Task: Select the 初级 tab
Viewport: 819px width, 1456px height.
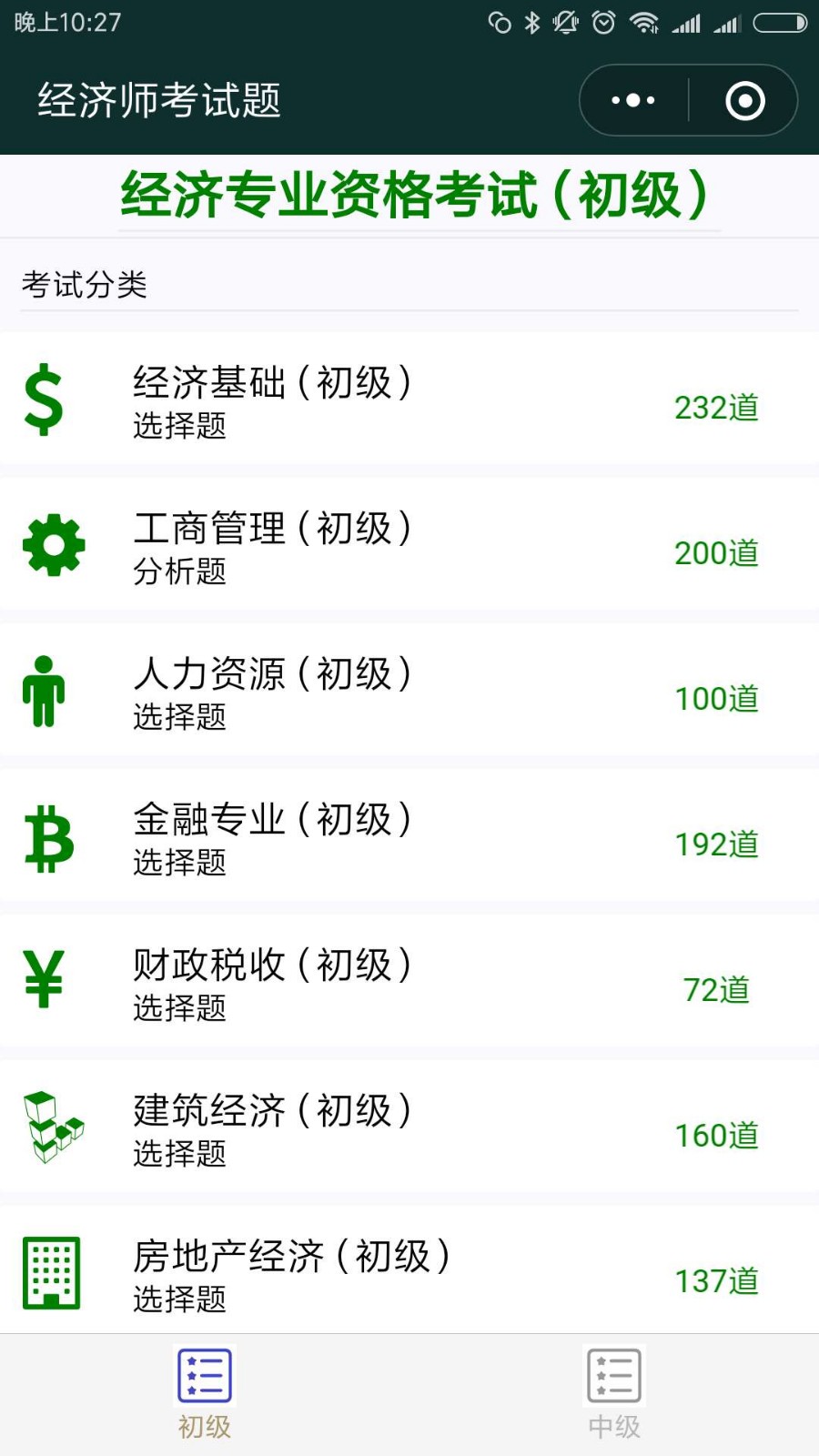Action: tap(205, 1394)
